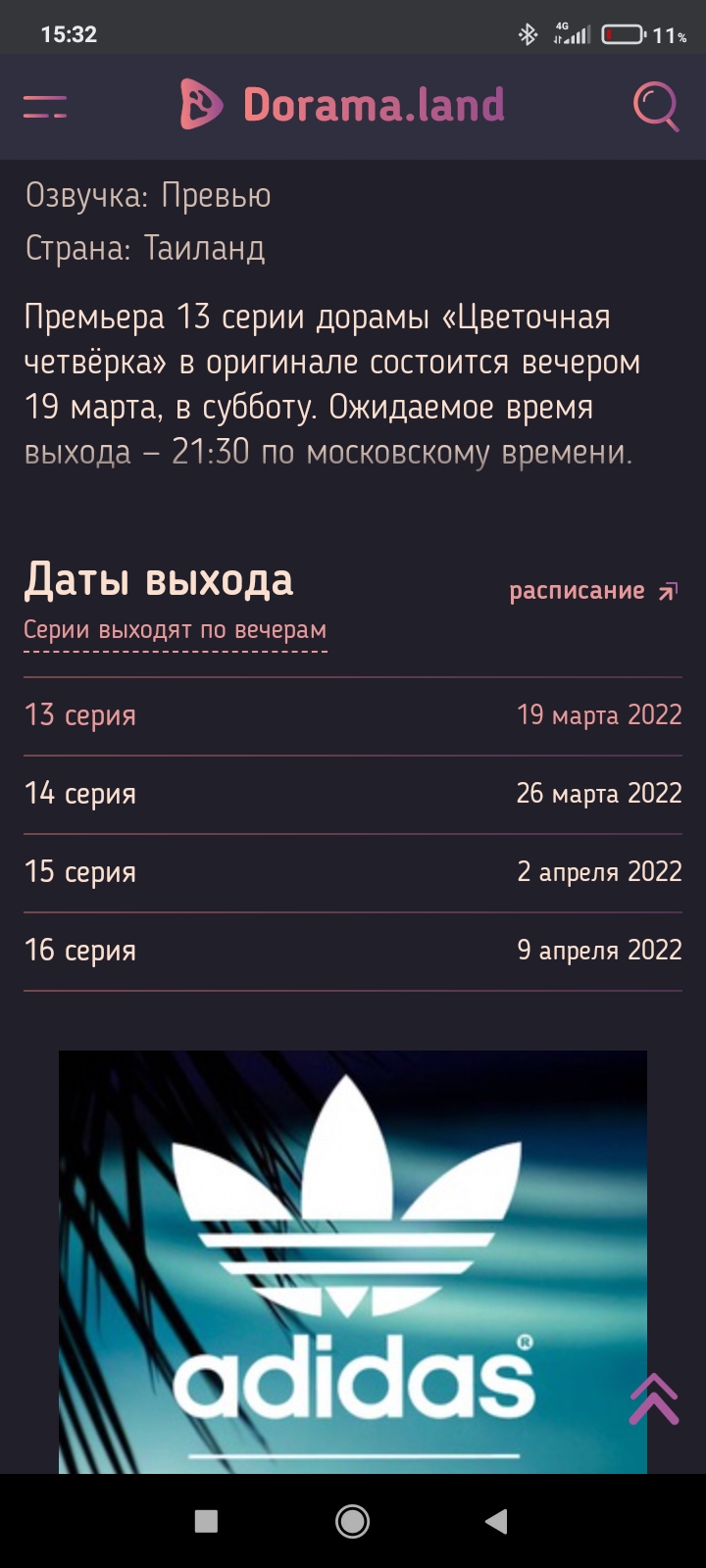Open the search magnifier icon
Viewport: 706px width, 1568px height.
click(x=655, y=107)
